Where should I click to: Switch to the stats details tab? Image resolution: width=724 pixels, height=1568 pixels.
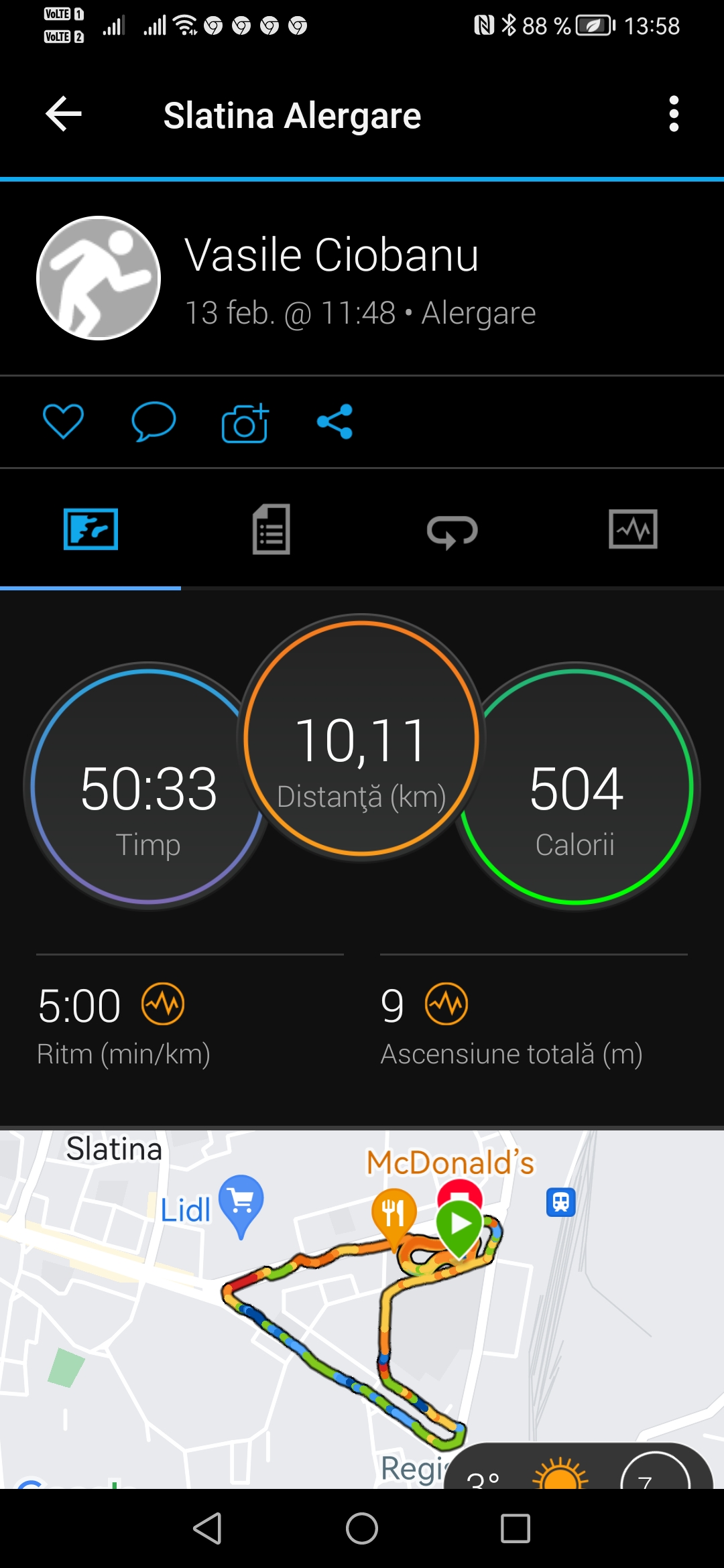click(271, 529)
